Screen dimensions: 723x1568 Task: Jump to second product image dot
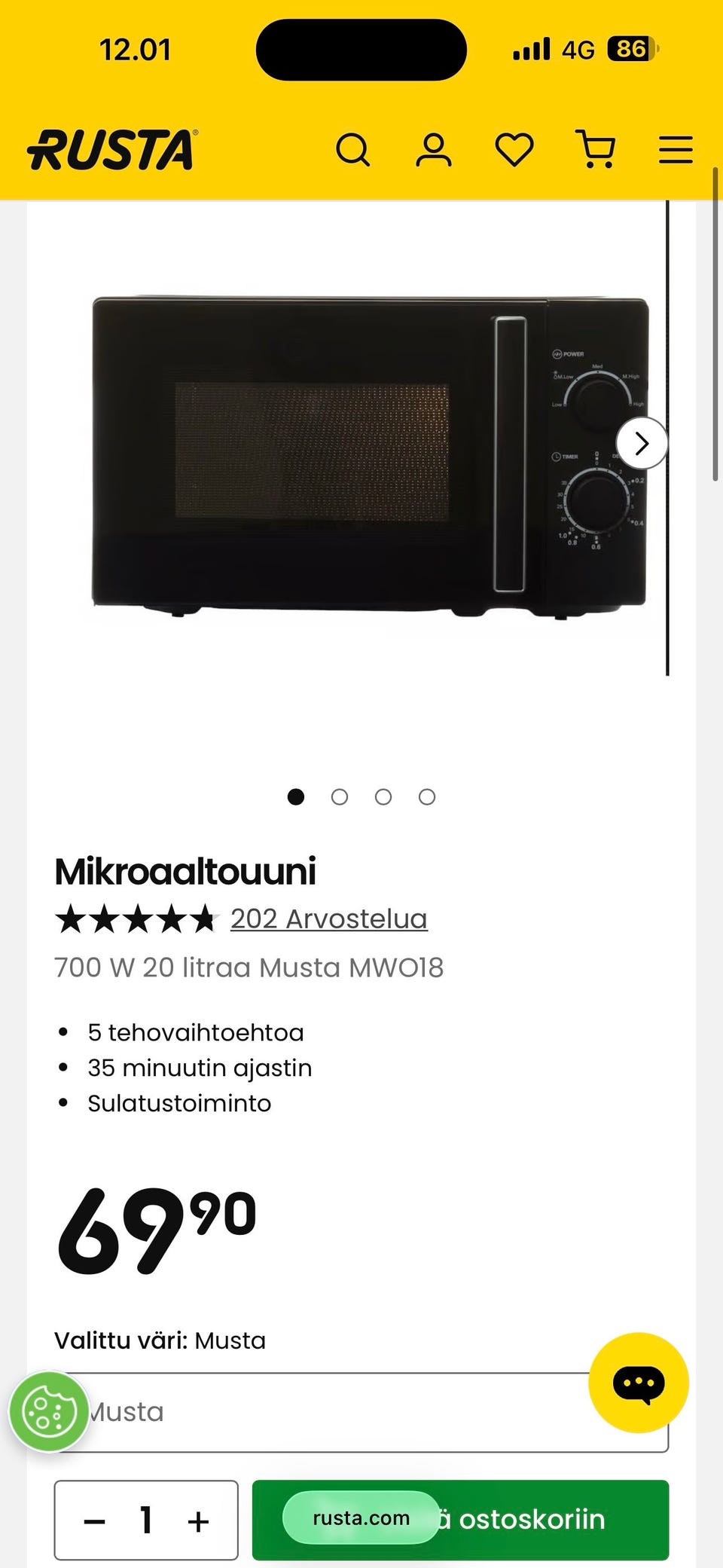click(x=340, y=797)
